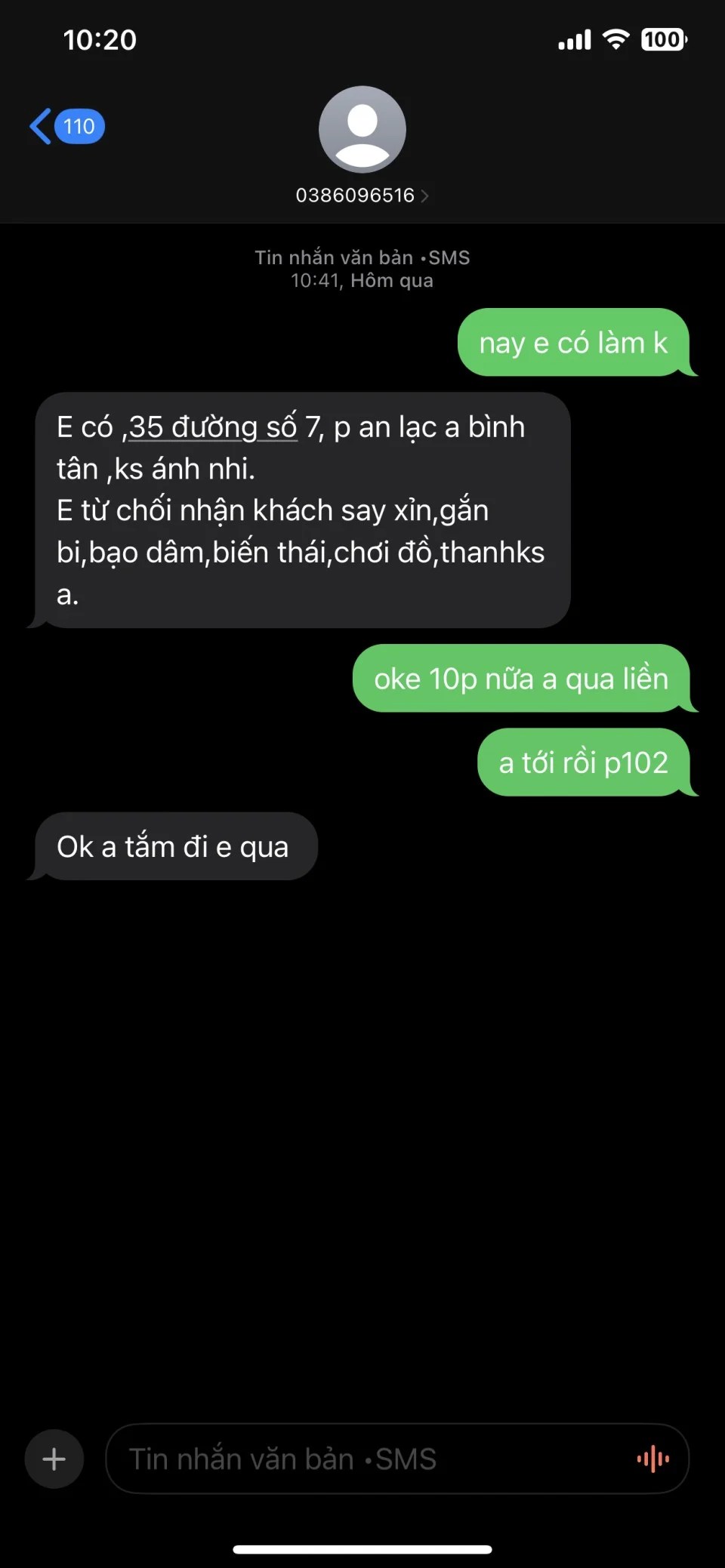Tap the plus button to add attachments
The image size is (725, 1568).
click(x=54, y=1459)
